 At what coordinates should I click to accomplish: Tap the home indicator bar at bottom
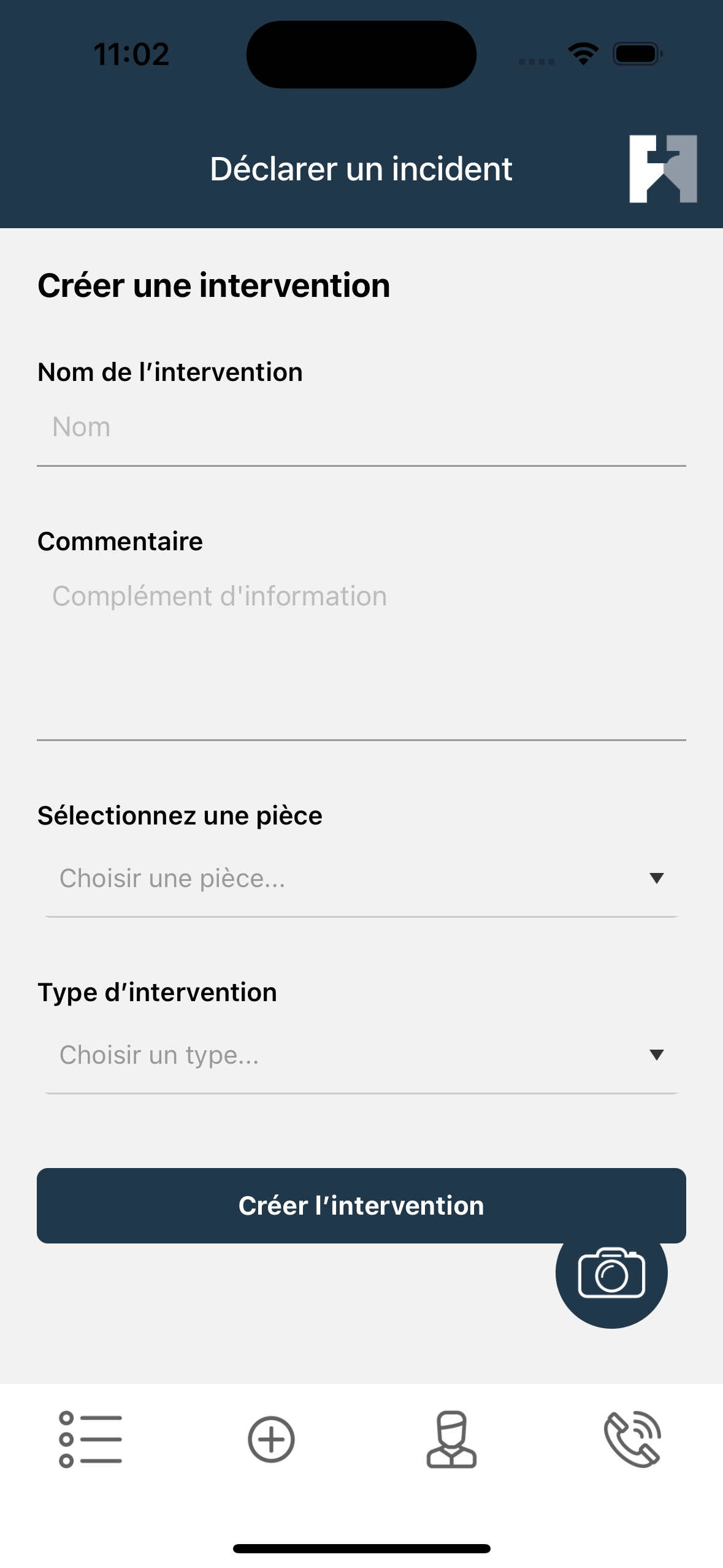coord(361,1547)
